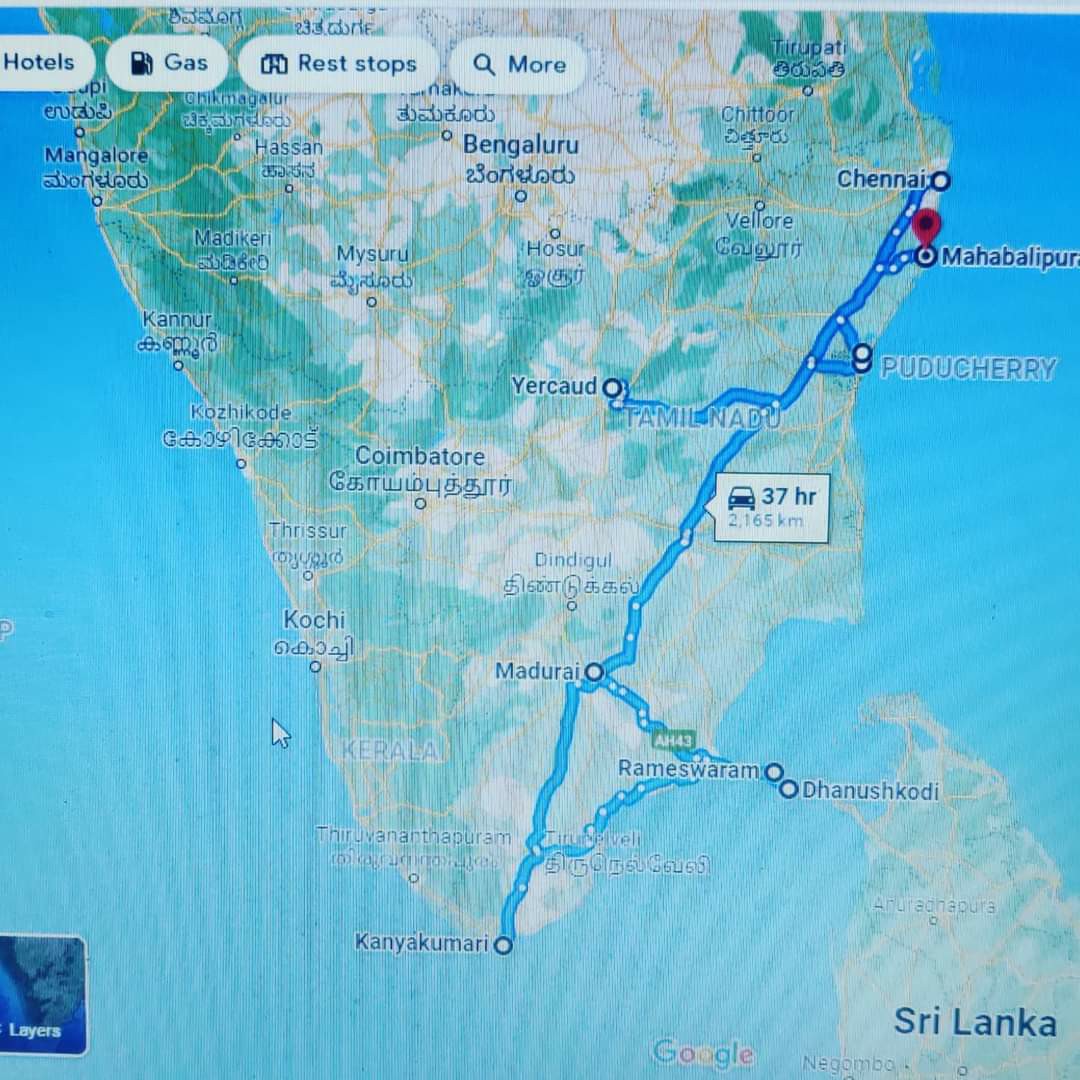Select the Hotels filter chip
1080x1080 pixels.
(x=40, y=63)
